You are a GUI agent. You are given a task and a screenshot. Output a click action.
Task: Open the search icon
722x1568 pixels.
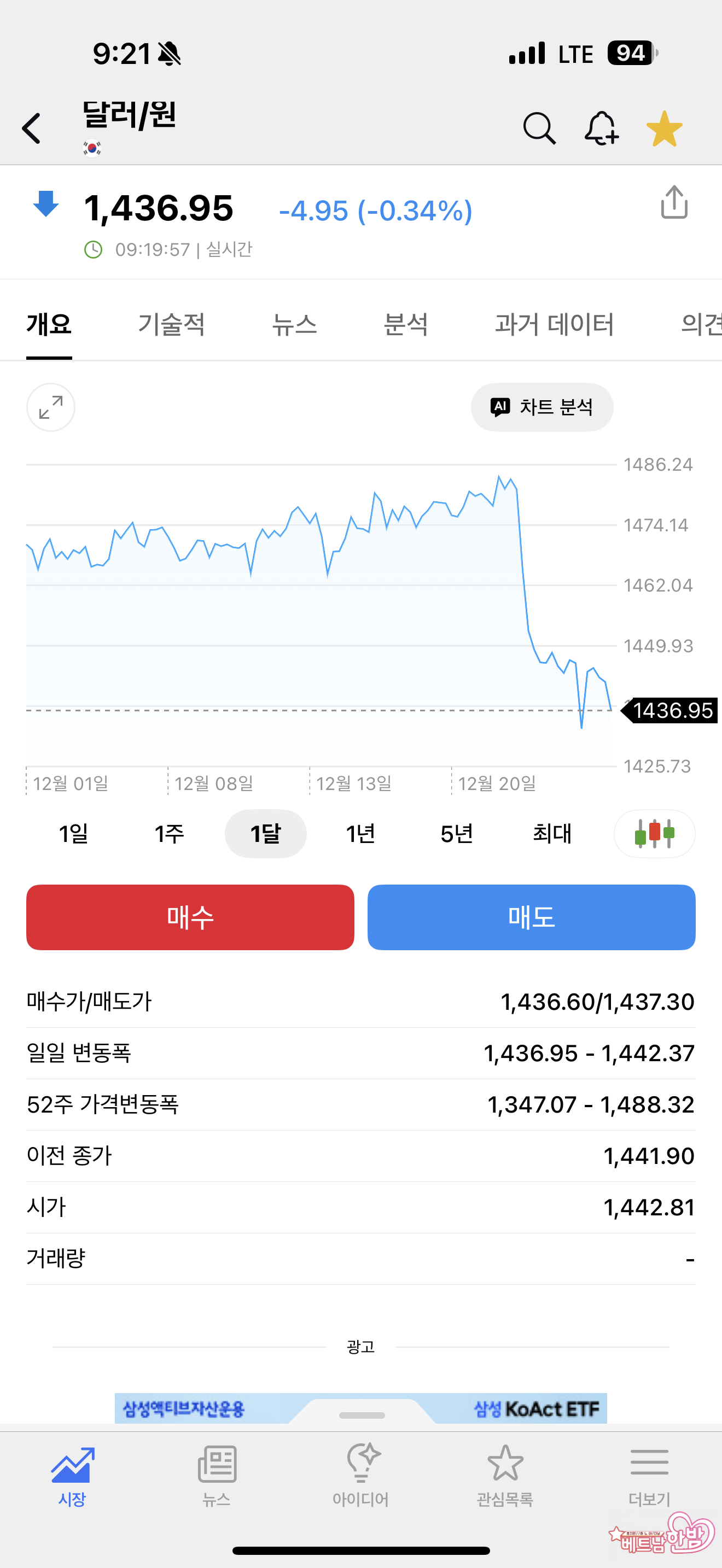539,128
